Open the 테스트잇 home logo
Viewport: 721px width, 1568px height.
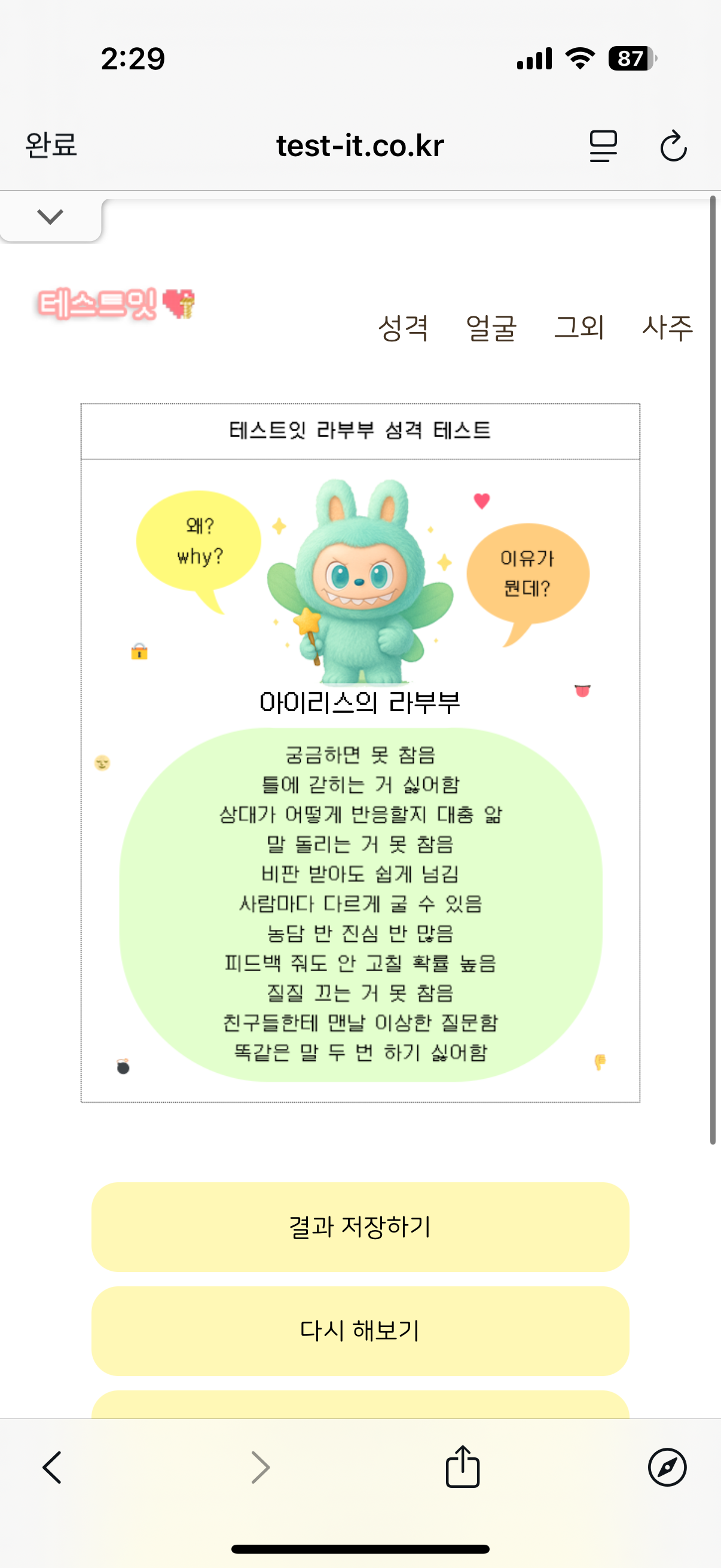coord(115,304)
